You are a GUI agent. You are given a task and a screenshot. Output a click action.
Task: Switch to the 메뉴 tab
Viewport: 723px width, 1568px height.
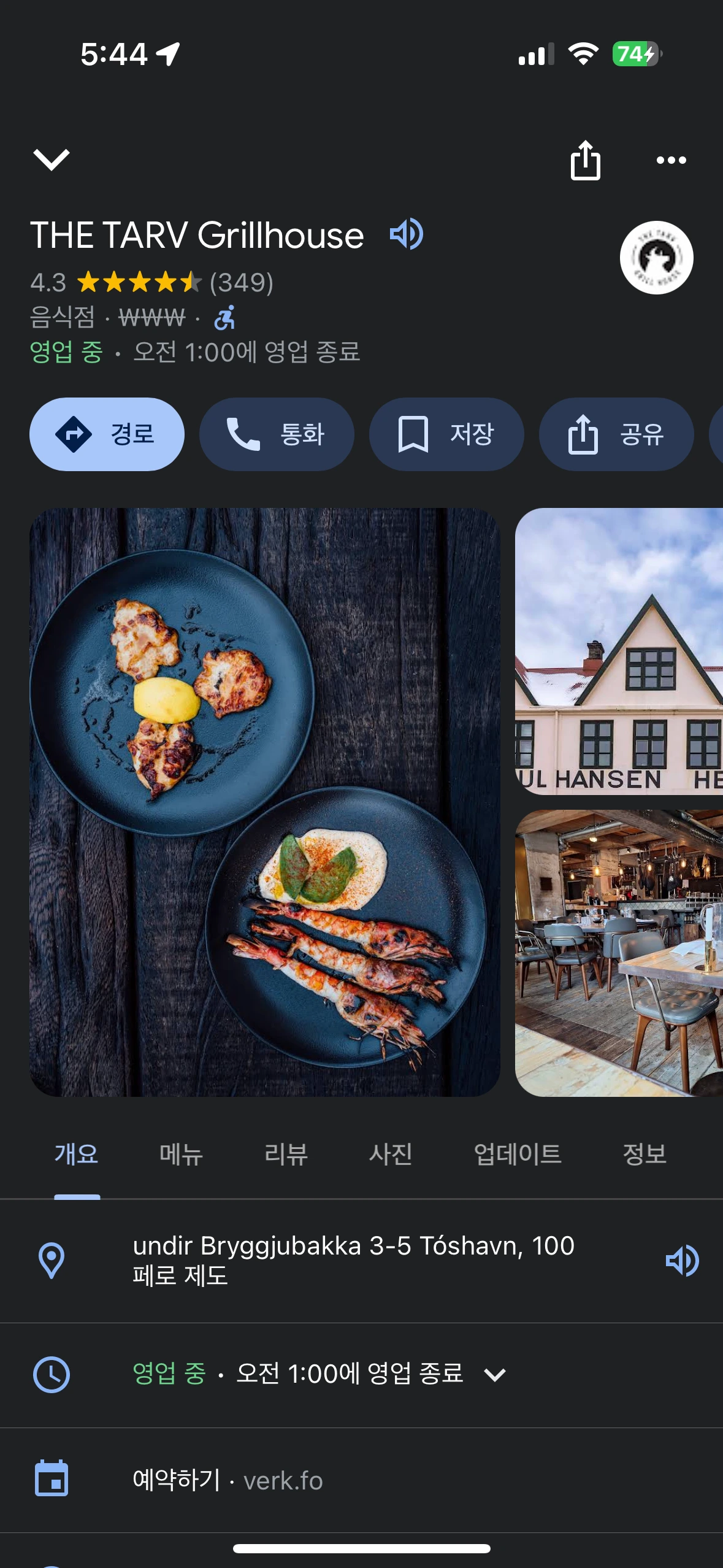[181, 1153]
